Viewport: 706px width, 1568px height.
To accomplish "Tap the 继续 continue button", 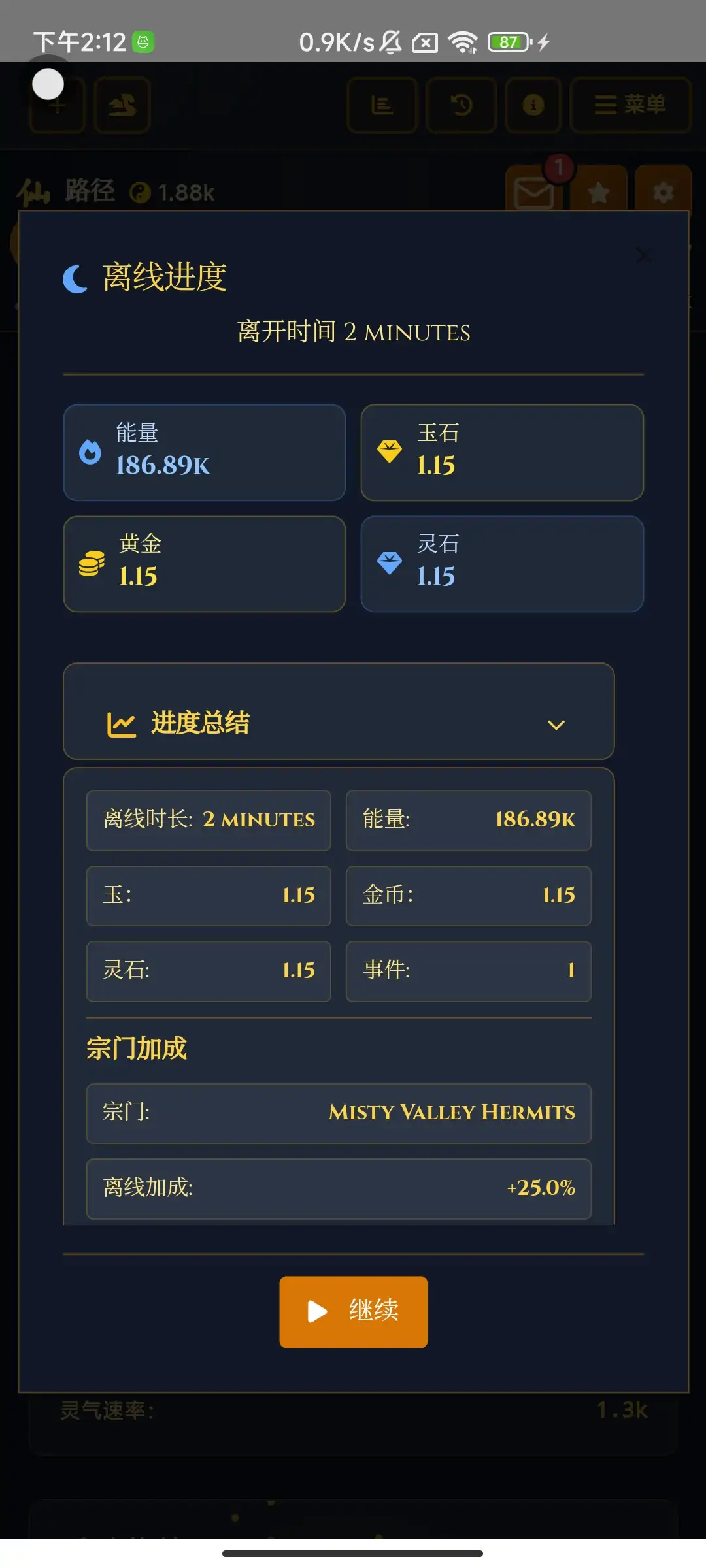I will coord(354,1311).
